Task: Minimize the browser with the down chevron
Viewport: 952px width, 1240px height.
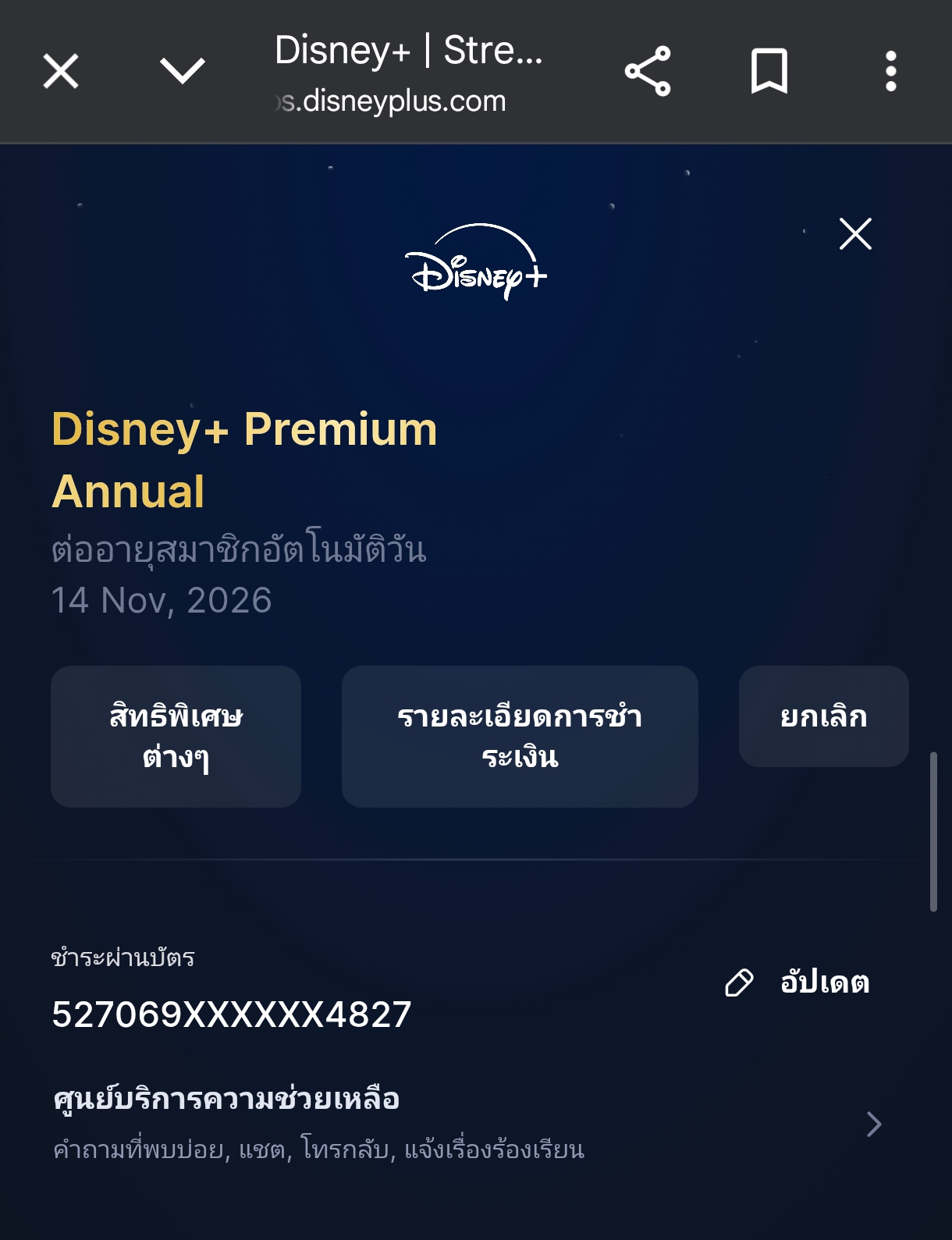Action: pyautogui.click(x=183, y=72)
